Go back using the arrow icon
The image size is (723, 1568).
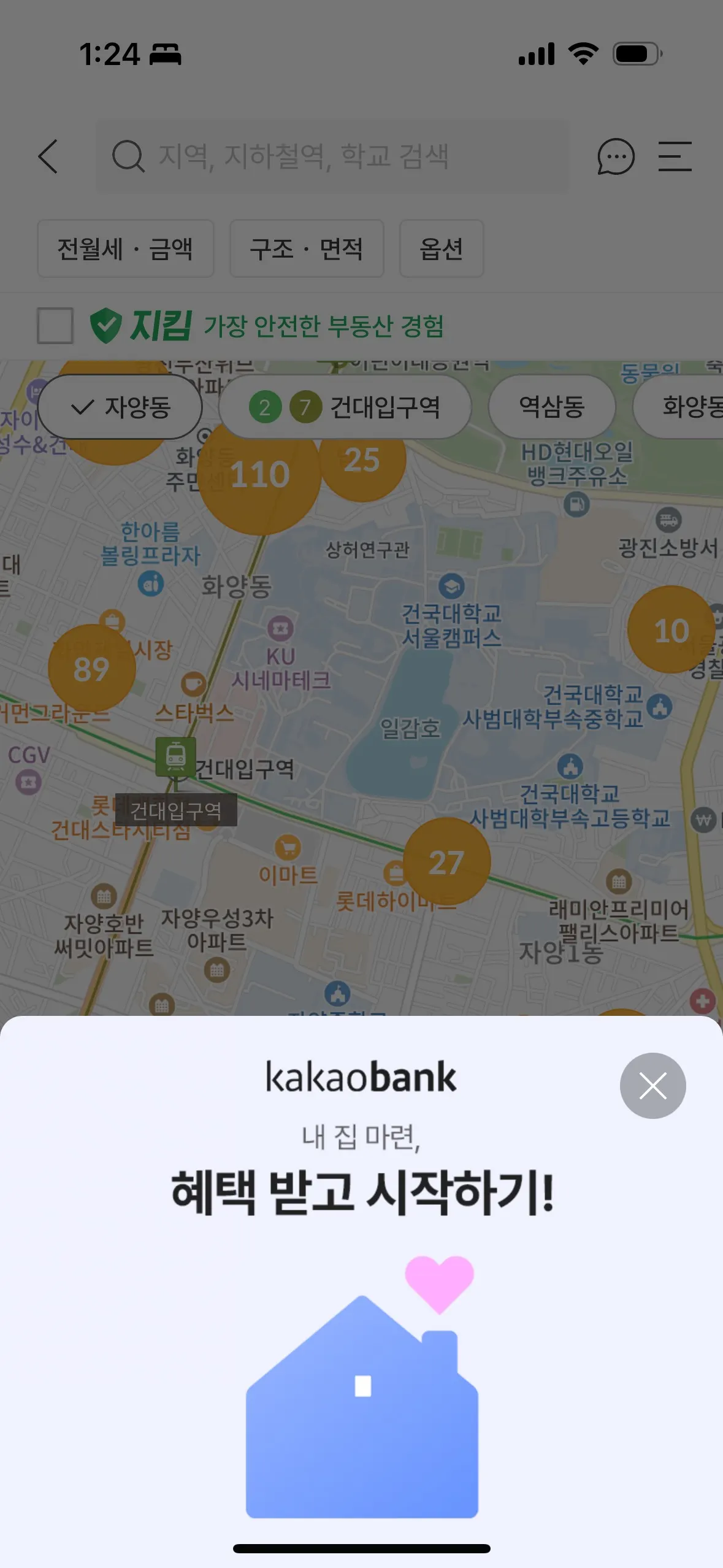(48, 156)
